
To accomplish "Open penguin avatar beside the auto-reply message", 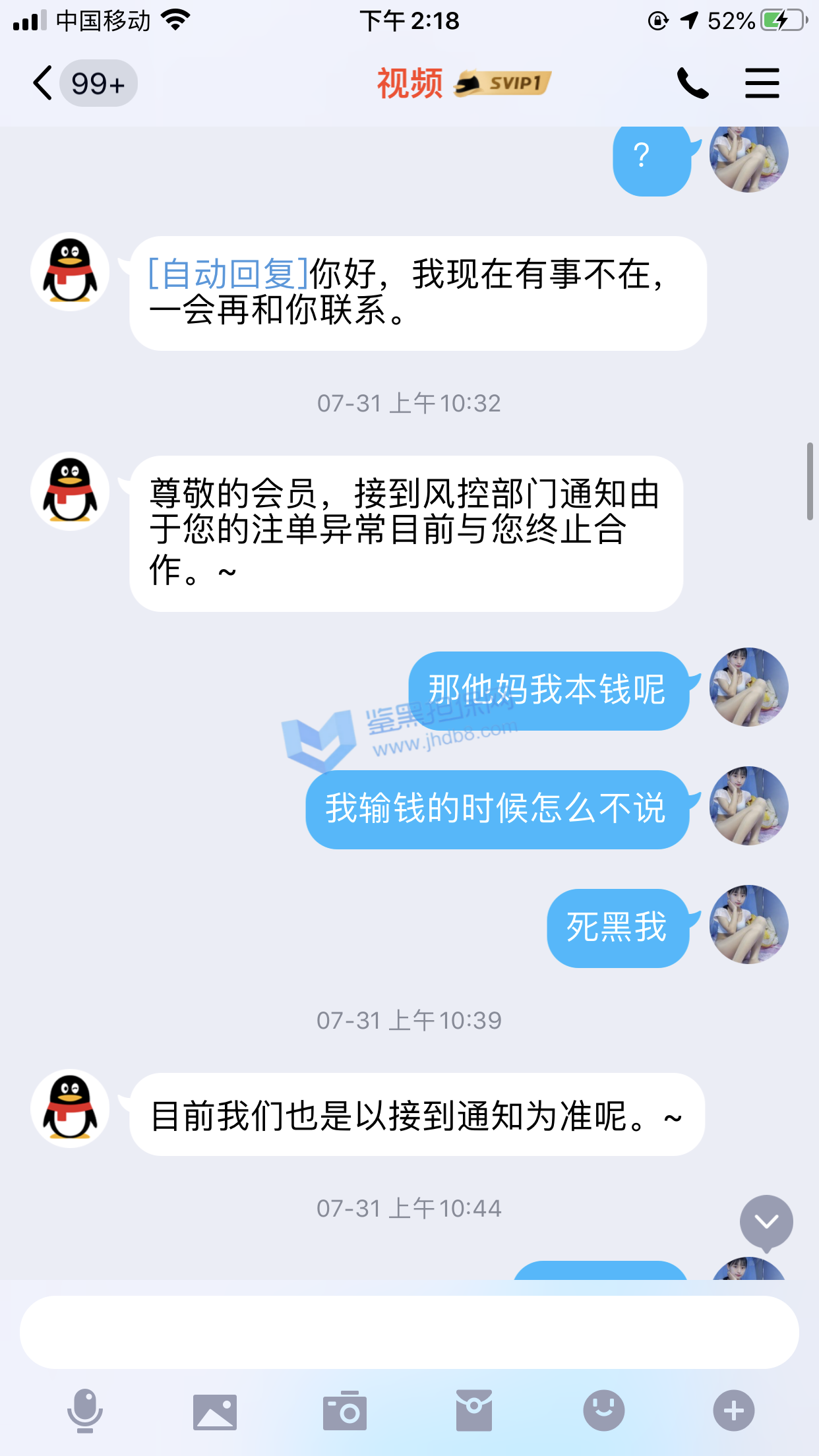I will click(70, 272).
